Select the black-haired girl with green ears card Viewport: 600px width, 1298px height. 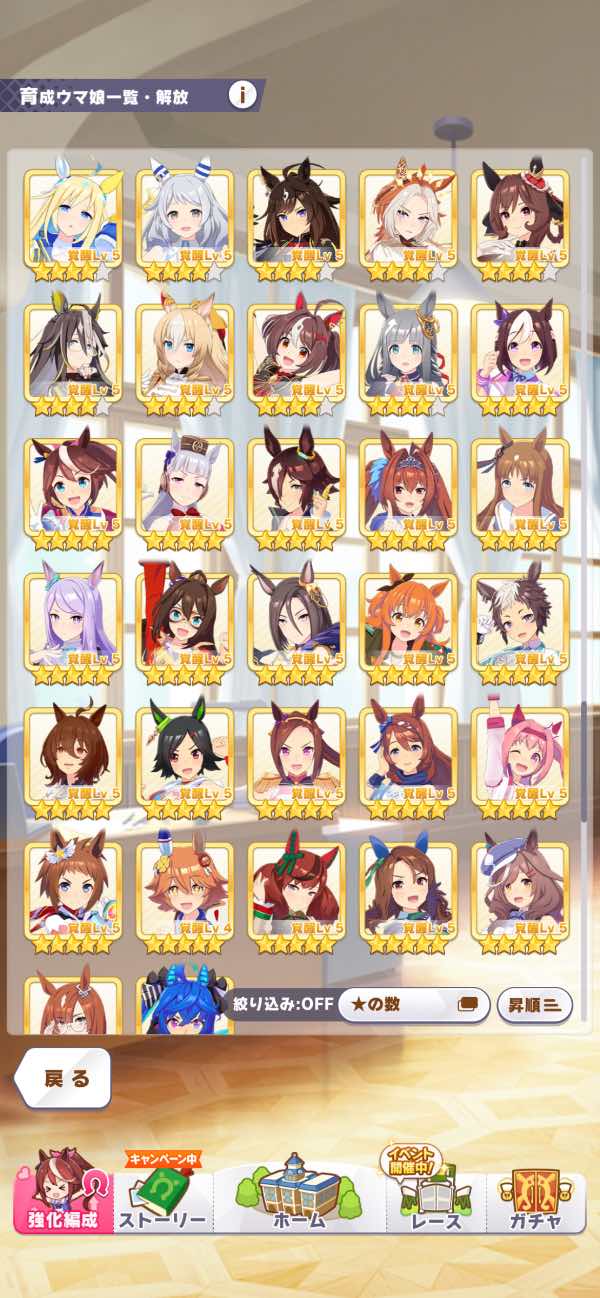184,756
